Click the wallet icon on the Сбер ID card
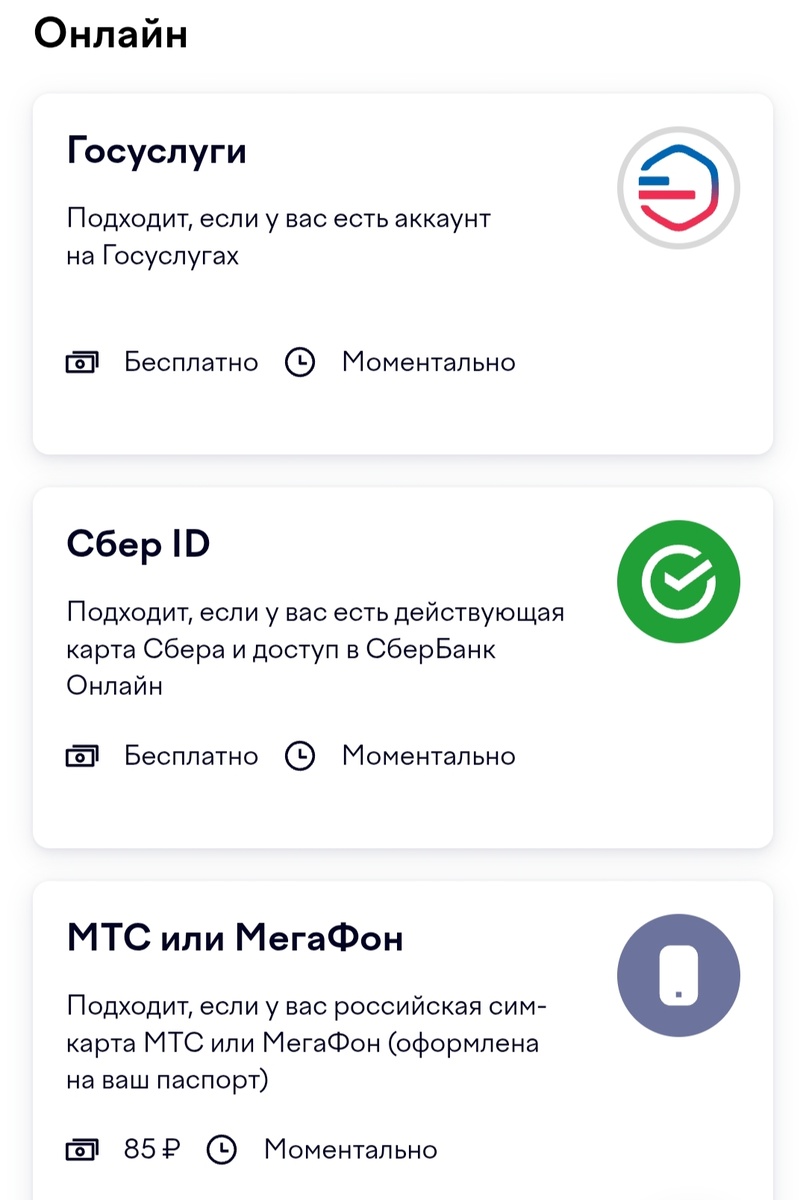Viewport: 806px width, 1200px height. point(82,756)
